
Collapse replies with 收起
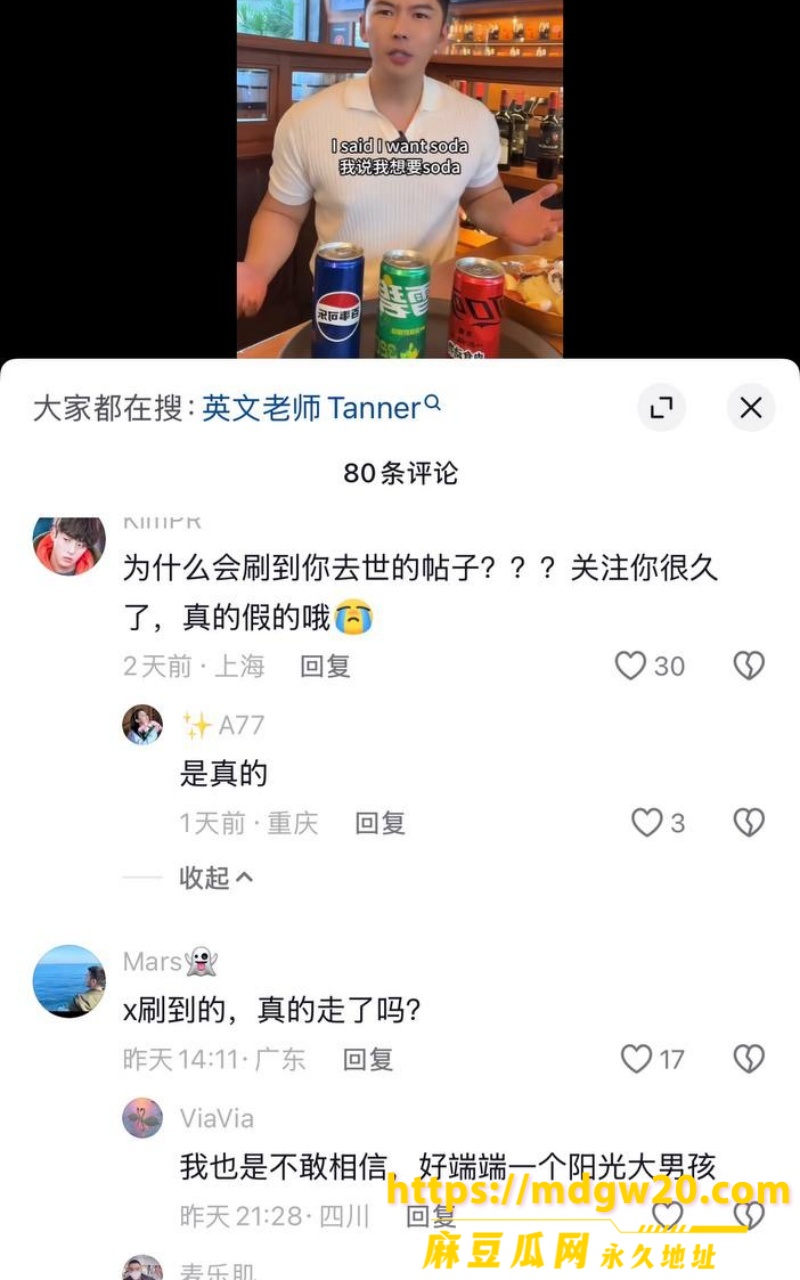point(216,877)
